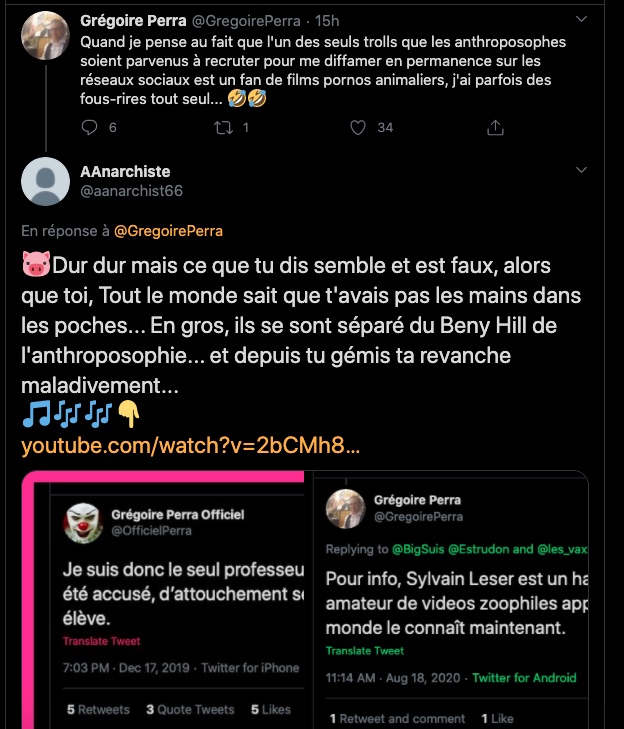Image resolution: width=624 pixels, height=729 pixels.
Task: Reply to Grégoire Perra's tweet
Action: pos(89,127)
